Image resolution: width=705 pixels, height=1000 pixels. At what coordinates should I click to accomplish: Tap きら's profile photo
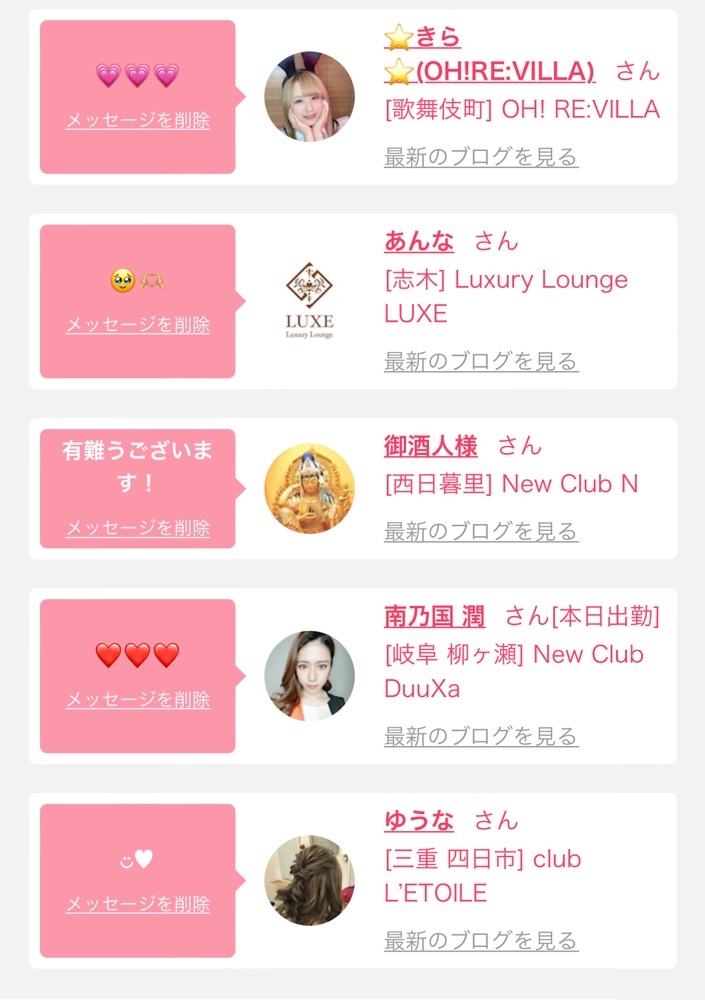pos(309,96)
